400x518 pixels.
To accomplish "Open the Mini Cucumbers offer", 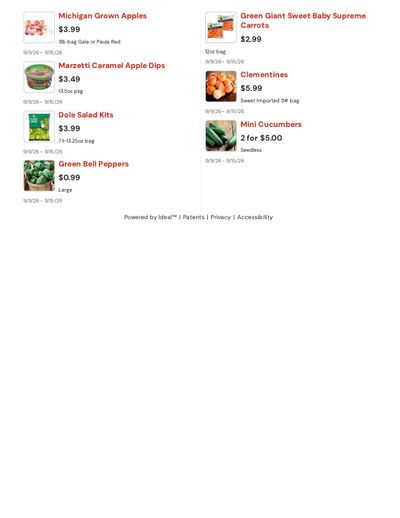I will 271,124.
